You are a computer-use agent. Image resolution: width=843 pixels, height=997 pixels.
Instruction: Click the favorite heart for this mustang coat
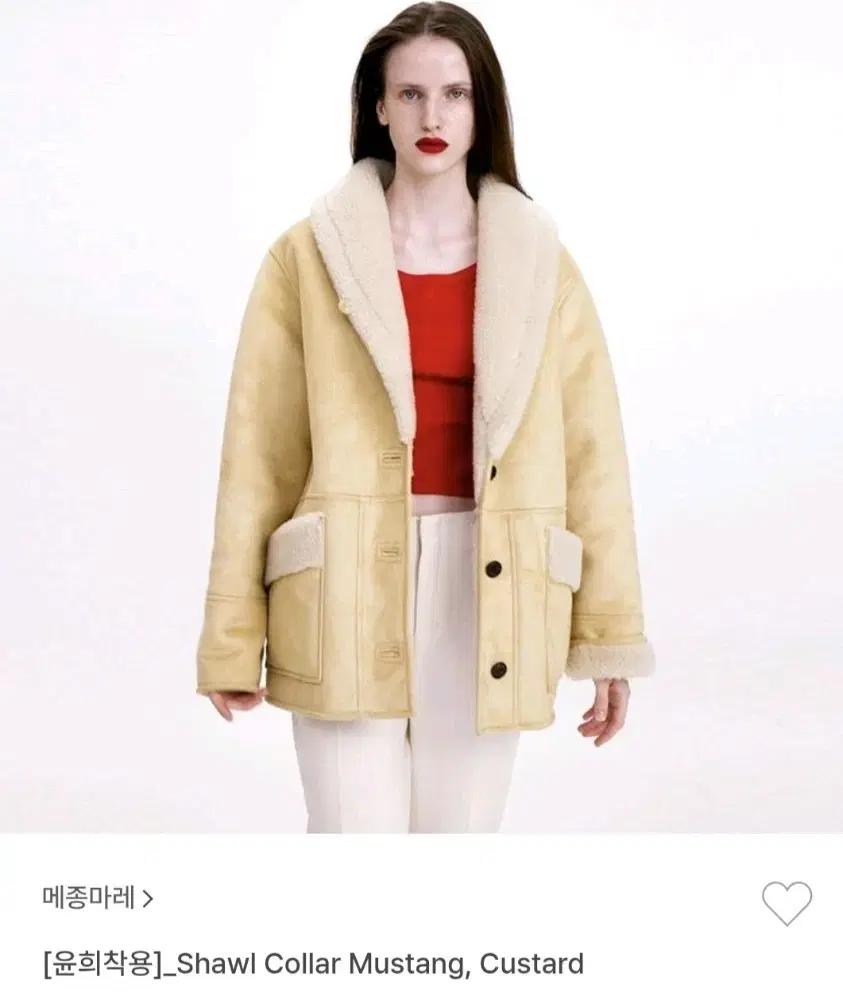[x=790, y=903]
